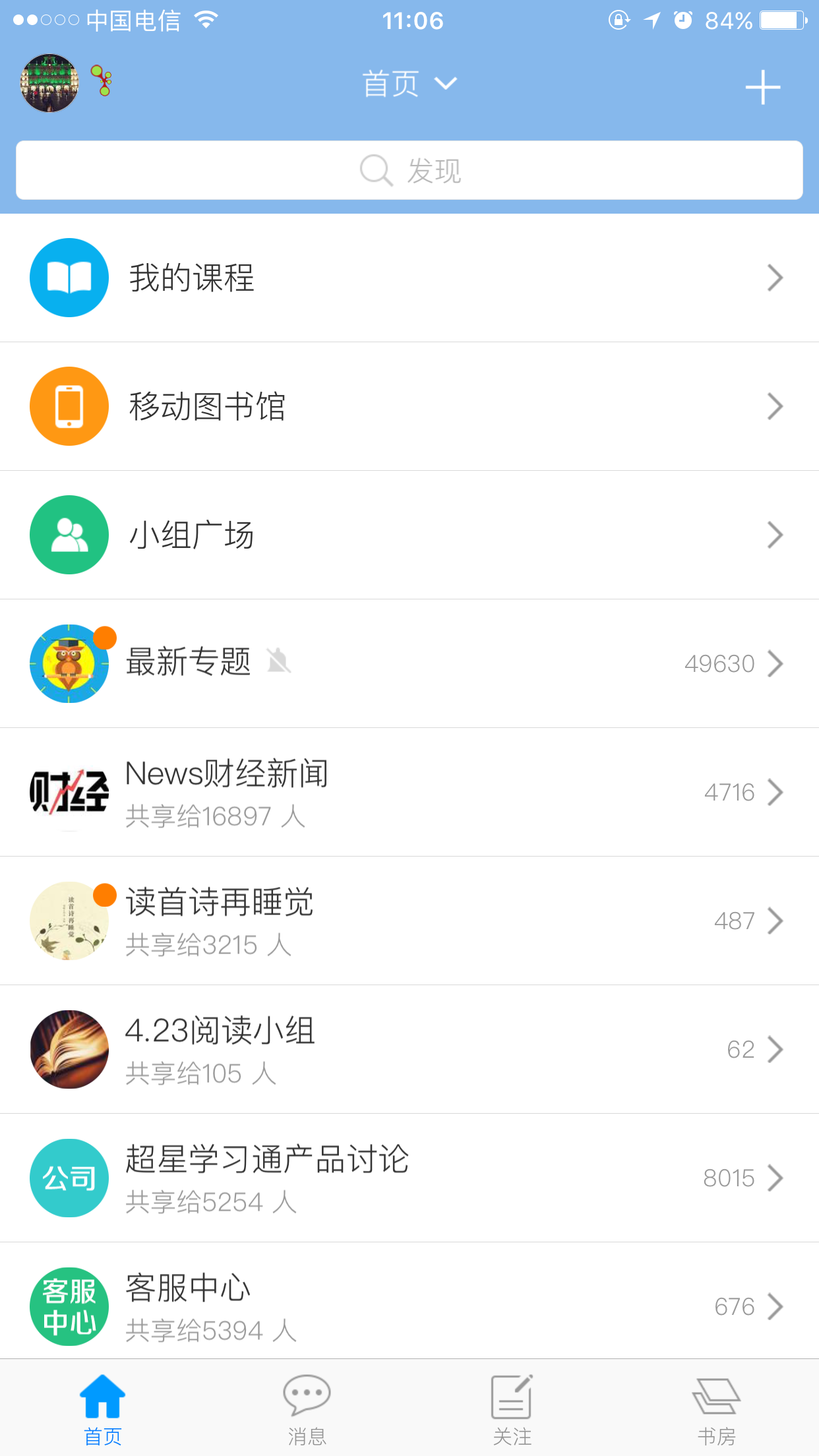
Task: Open the 发现 search box
Action: (409, 170)
